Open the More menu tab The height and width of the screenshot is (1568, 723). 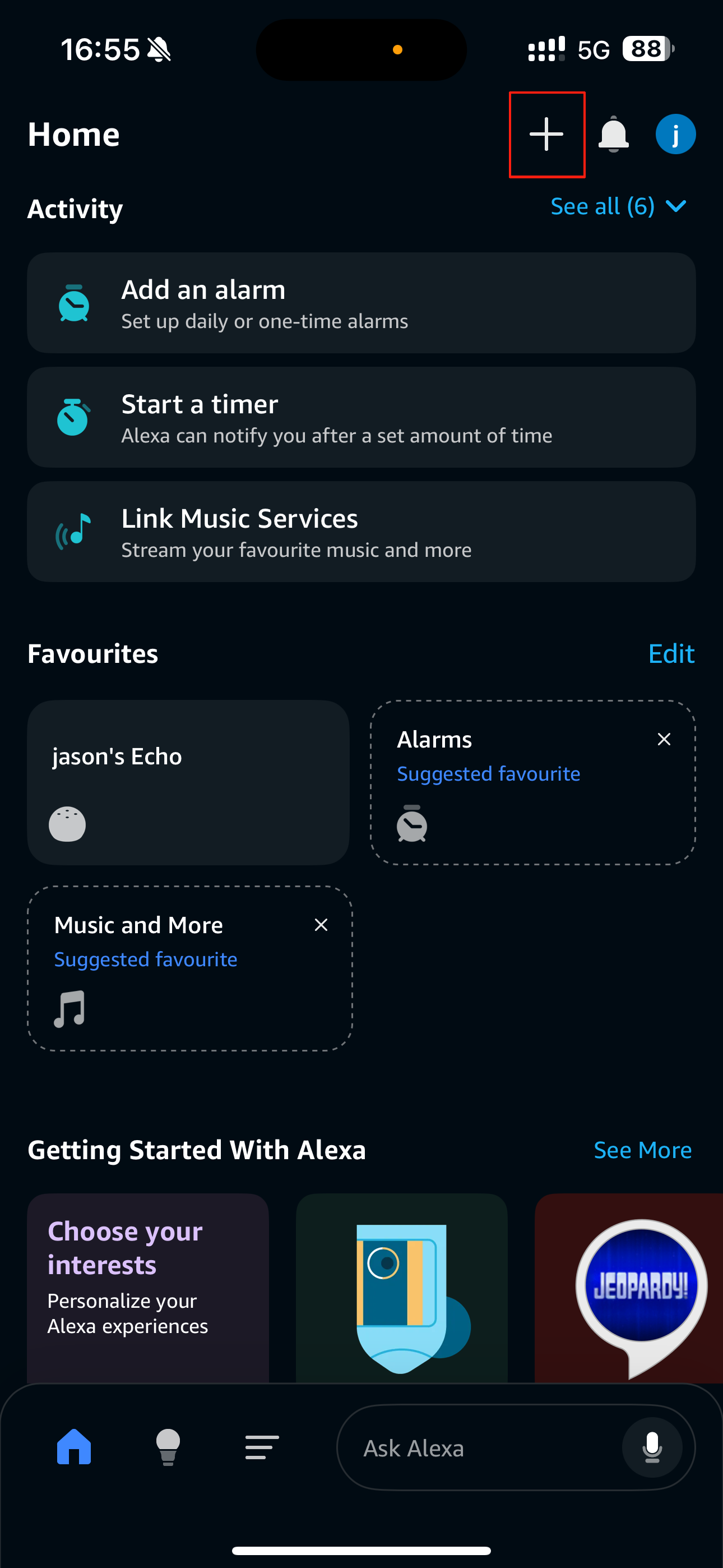[x=262, y=1447]
